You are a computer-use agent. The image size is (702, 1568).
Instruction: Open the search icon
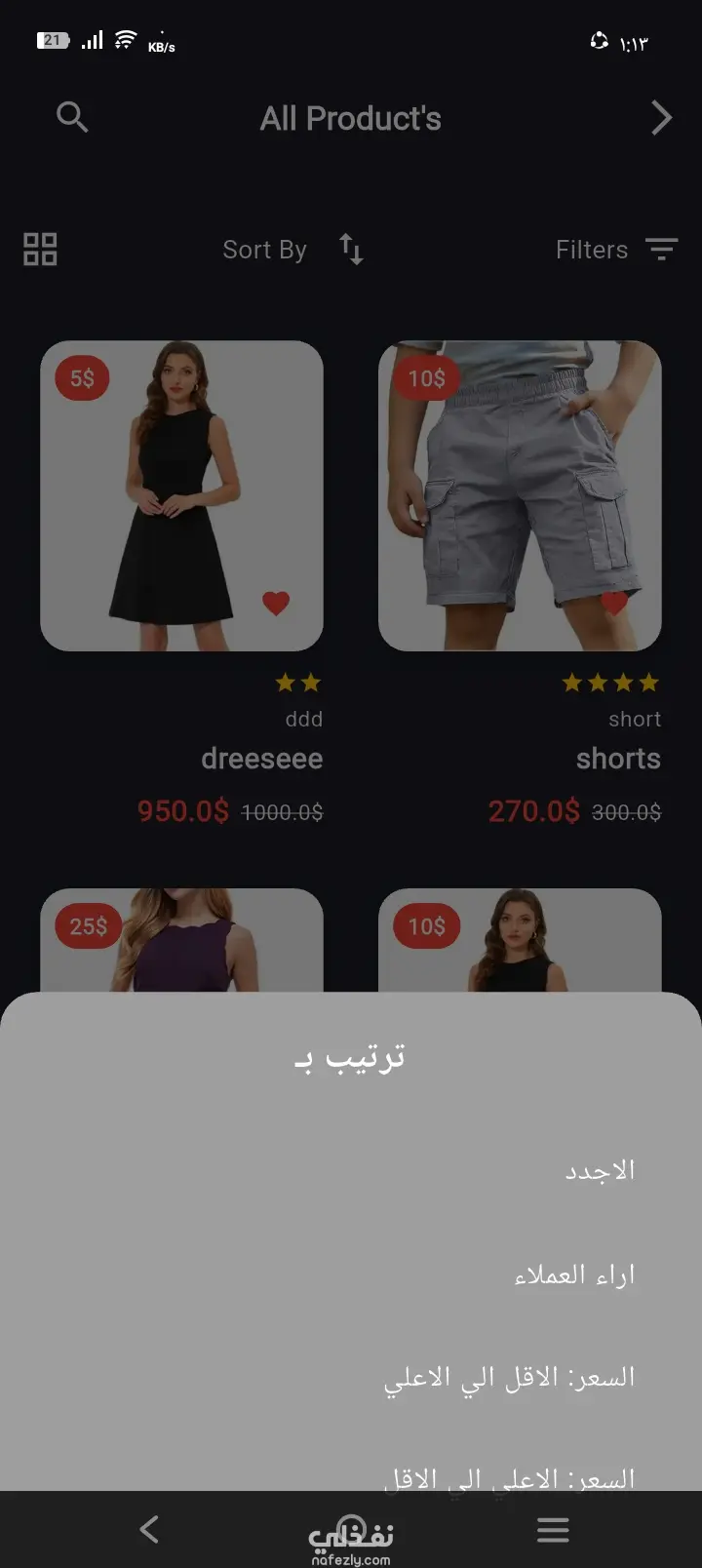[72, 117]
